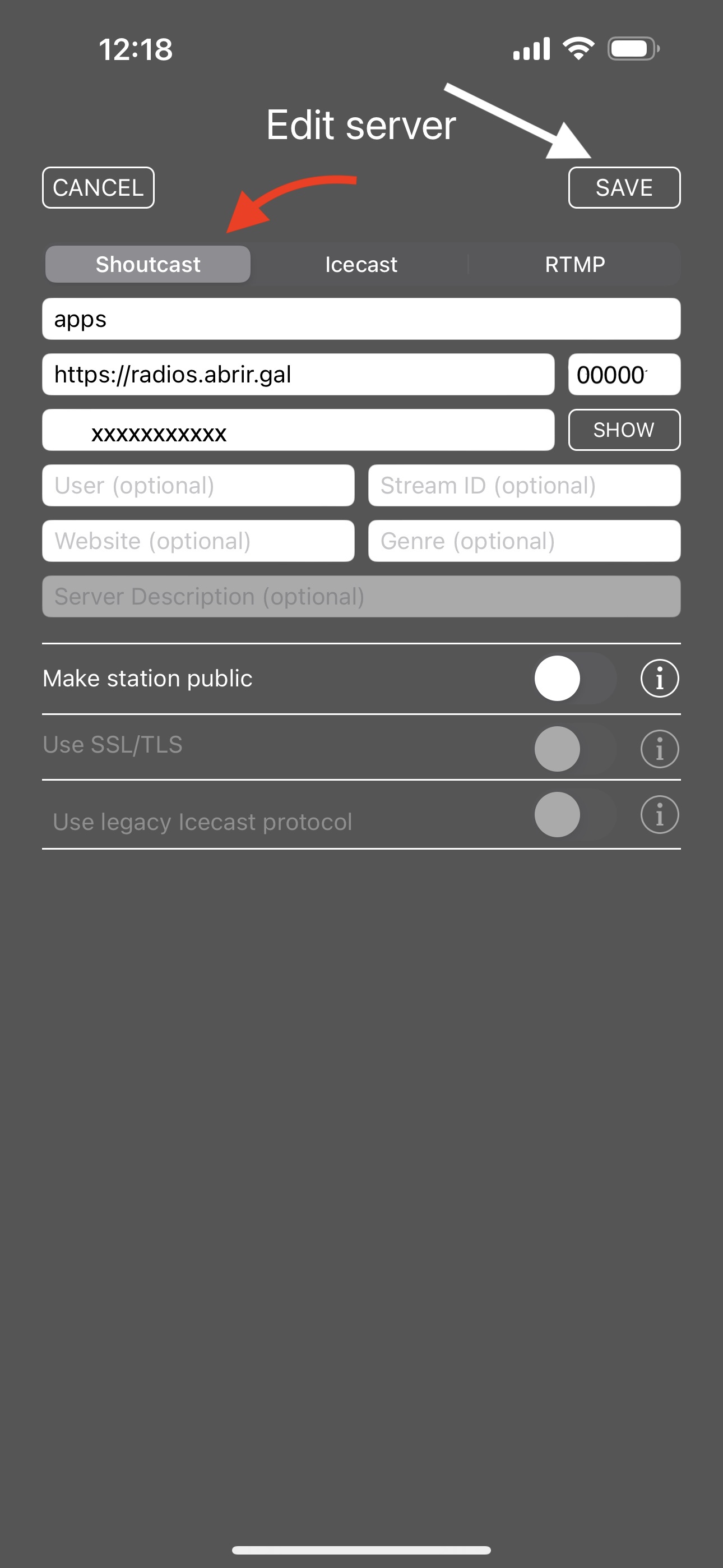Open info for legacy Icecast protocol
The width and height of the screenshot is (723, 1568).
tap(660, 815)
